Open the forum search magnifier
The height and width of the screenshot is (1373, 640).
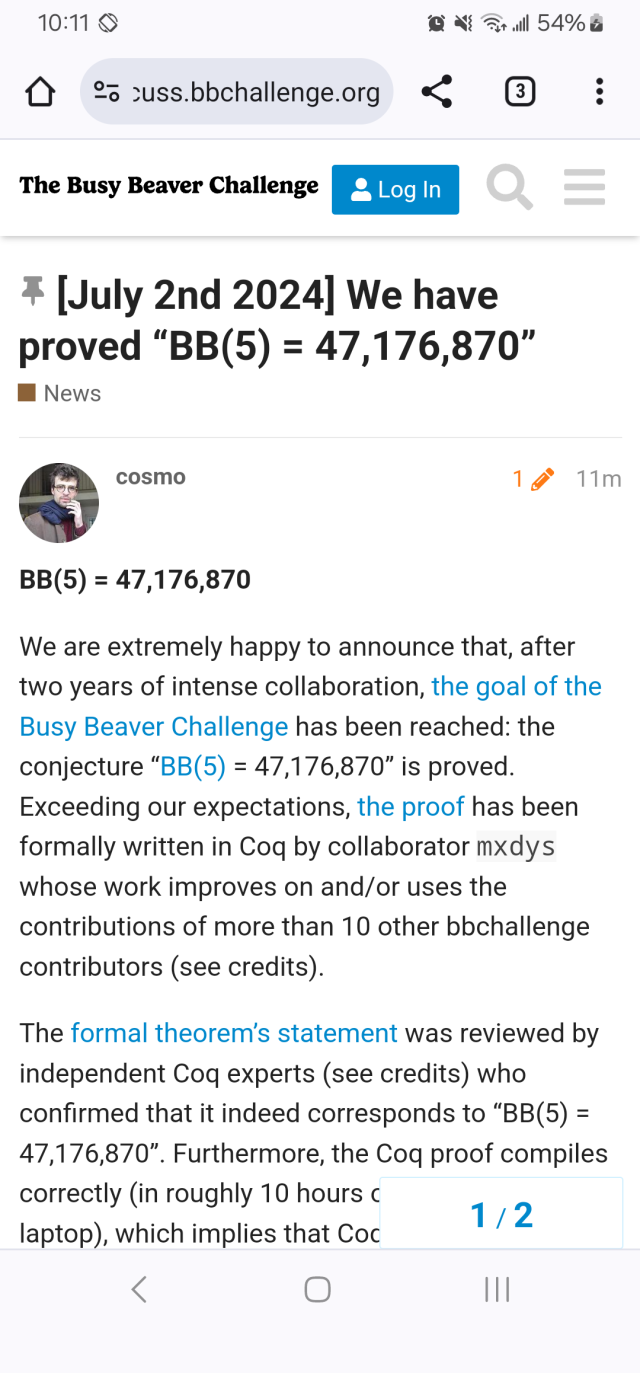point(509,187)
